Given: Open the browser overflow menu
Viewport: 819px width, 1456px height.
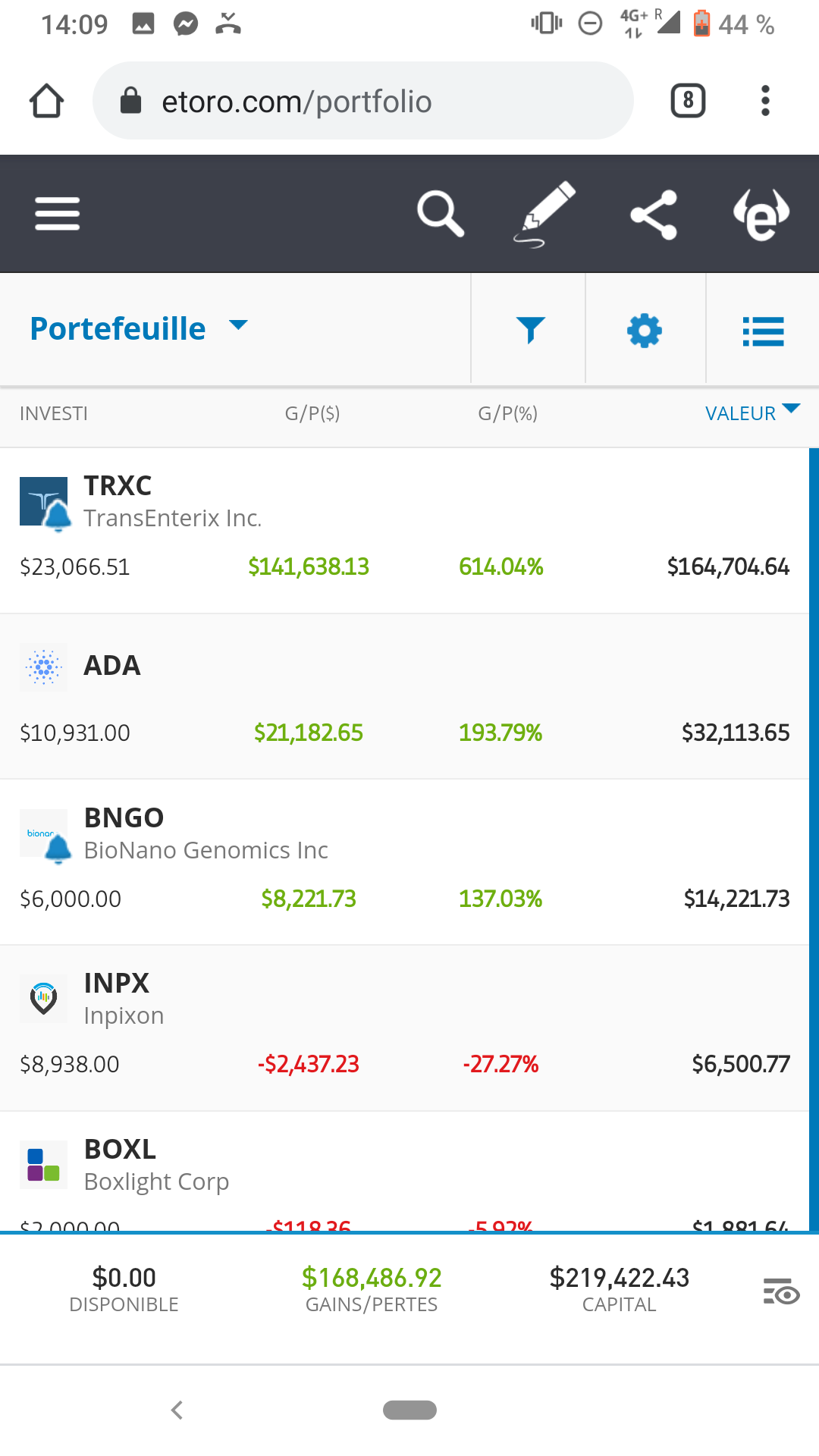Looking at the screenshot, I should (765, 101).
